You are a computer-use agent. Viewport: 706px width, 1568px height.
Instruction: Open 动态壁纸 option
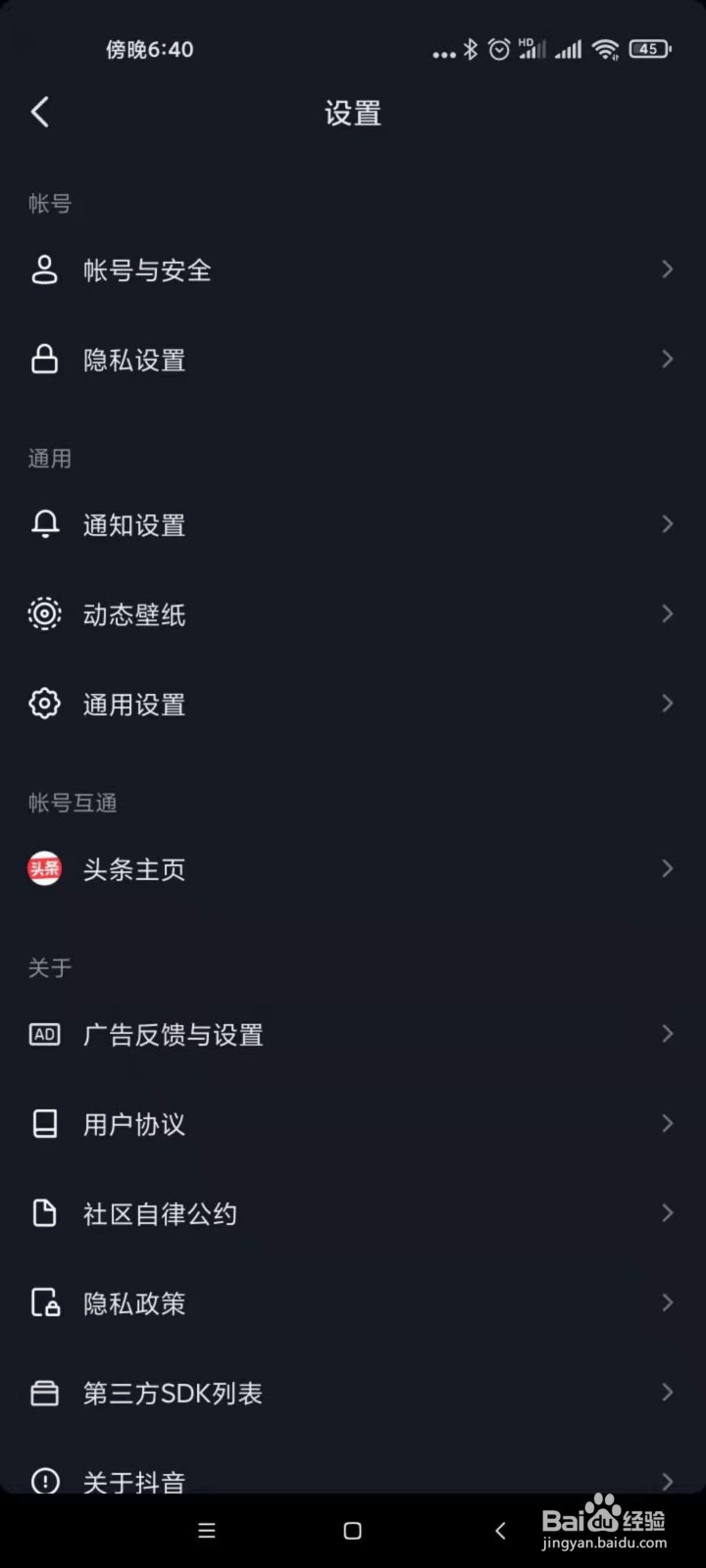click(x=353, y=614)
